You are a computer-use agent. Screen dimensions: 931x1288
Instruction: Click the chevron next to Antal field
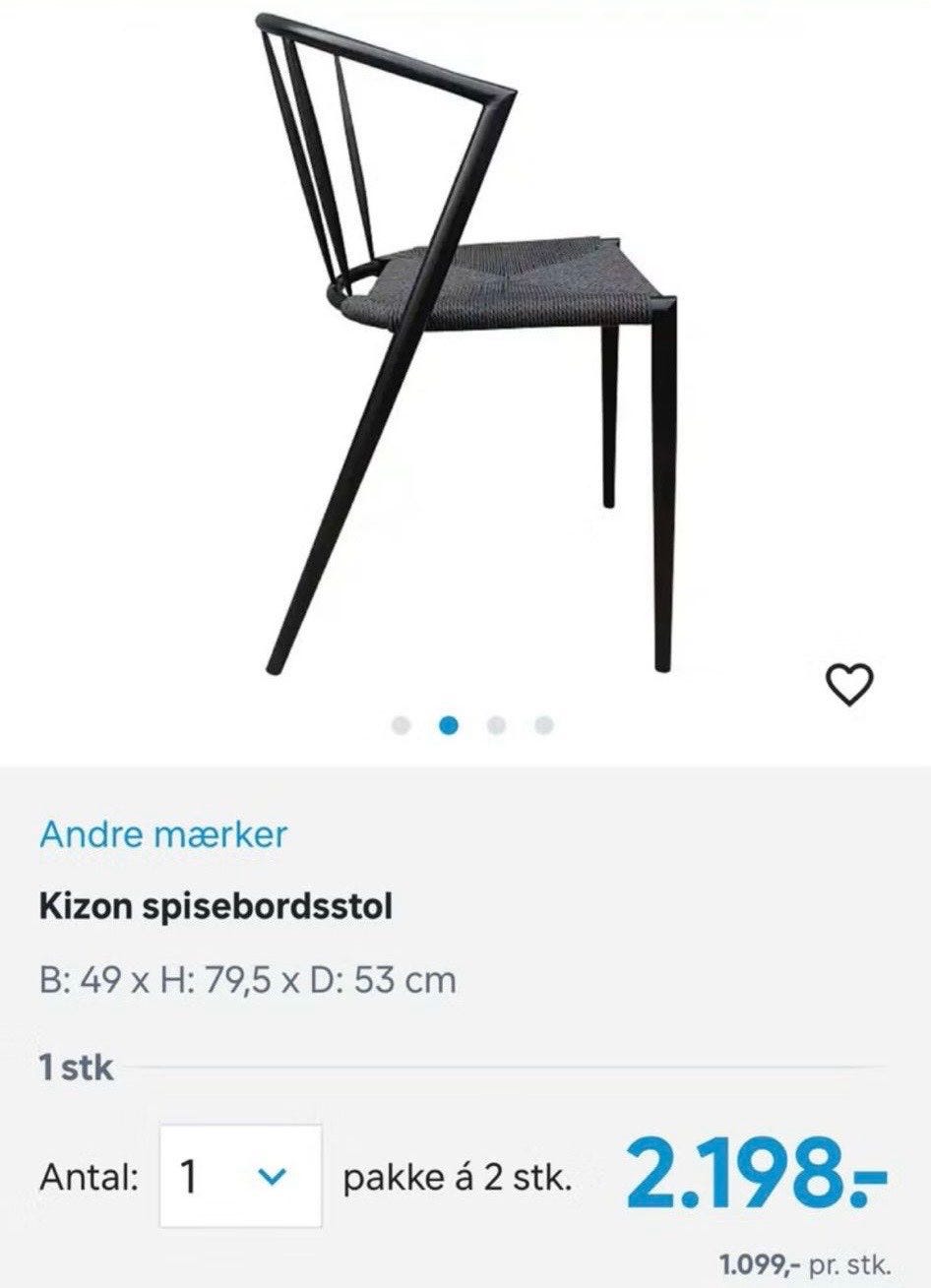(x=271, y=1173)
